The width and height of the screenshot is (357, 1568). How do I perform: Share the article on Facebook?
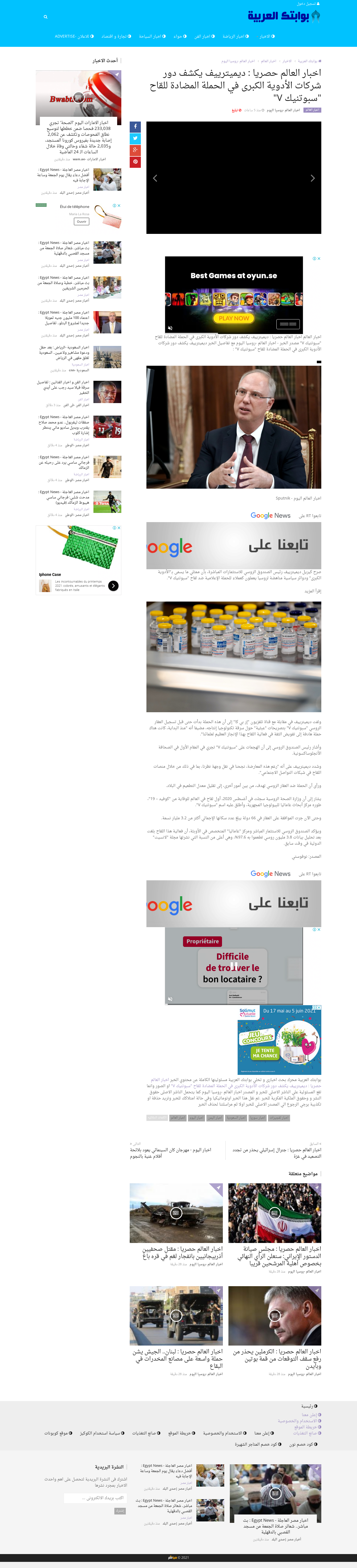pos(135,127)
